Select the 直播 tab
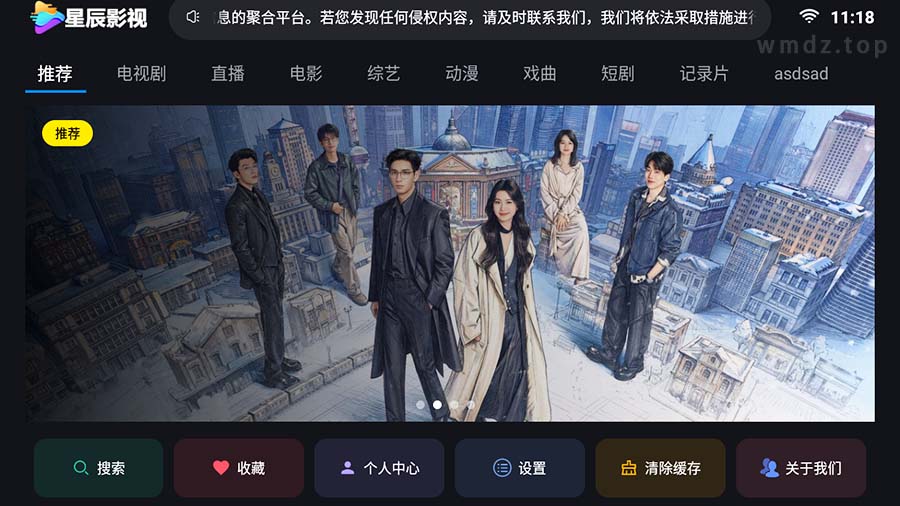 point(227,74)
